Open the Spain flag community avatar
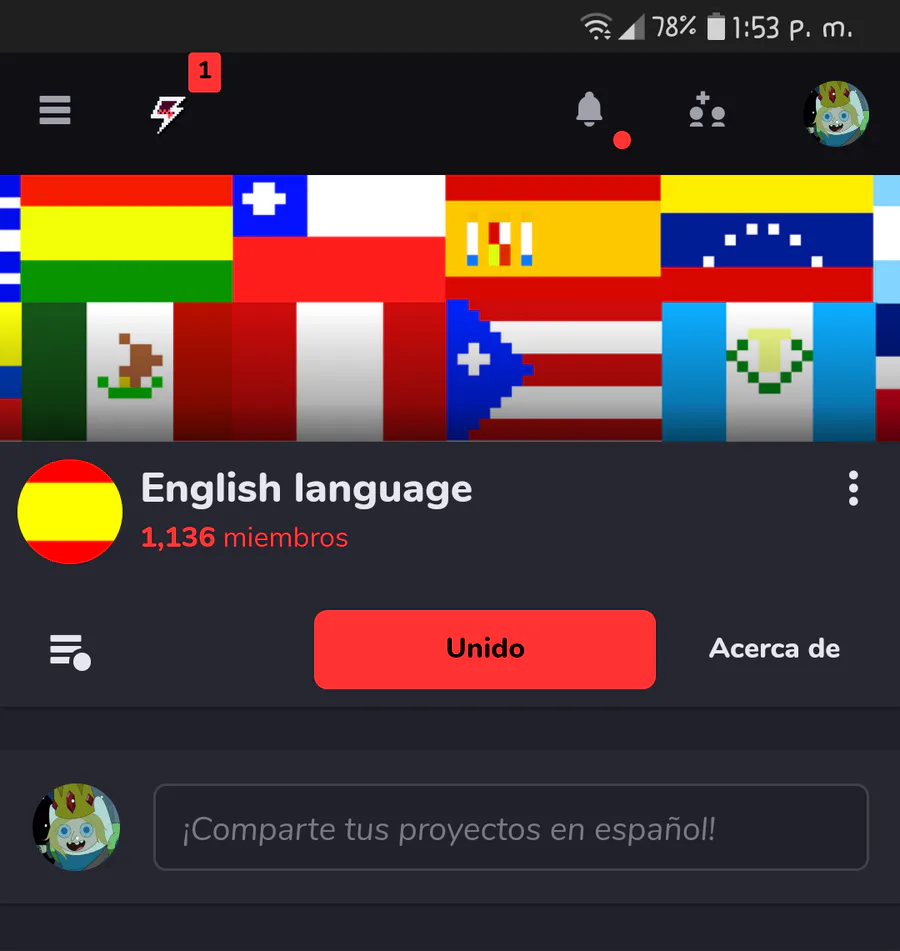Screen dimensions: 900x951 coord(70,512)
